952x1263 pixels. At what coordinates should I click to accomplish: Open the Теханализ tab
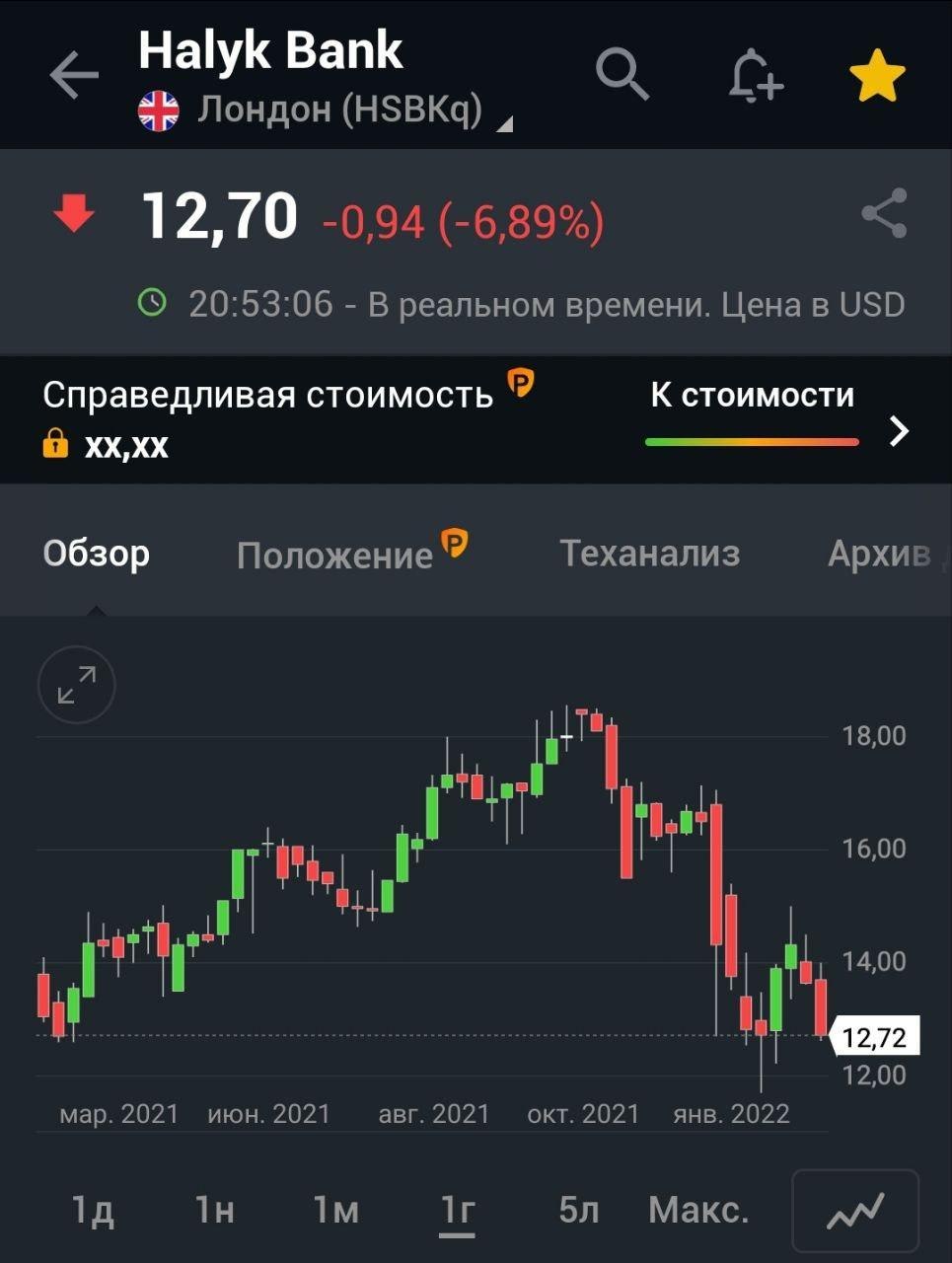tap(649, 555)
